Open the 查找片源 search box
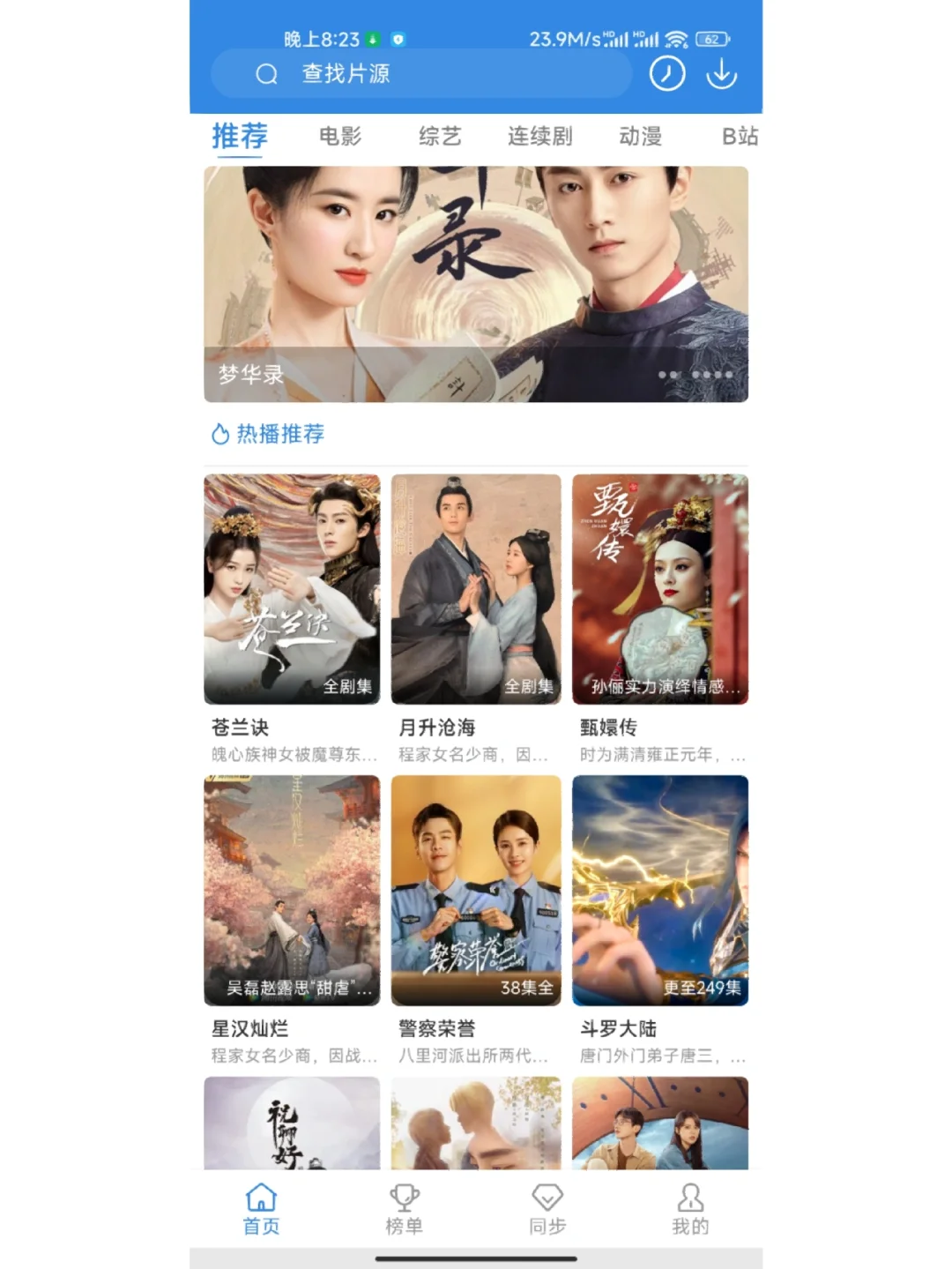This screenshot has height=1269, width=952. pos(421,74)
